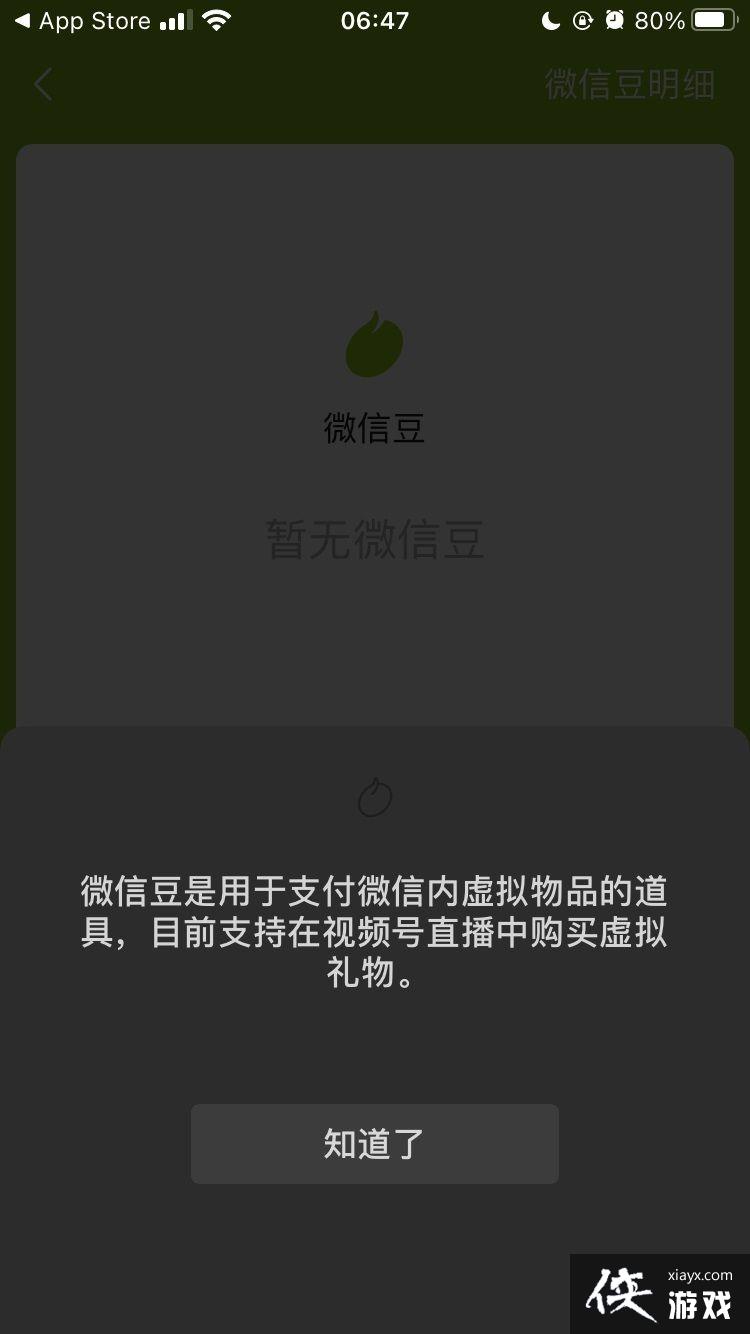Tap the time 06:47 in the status bar
Image resolution: width=750 pixels, height=1334 pixels.
(x=374, y=19)
